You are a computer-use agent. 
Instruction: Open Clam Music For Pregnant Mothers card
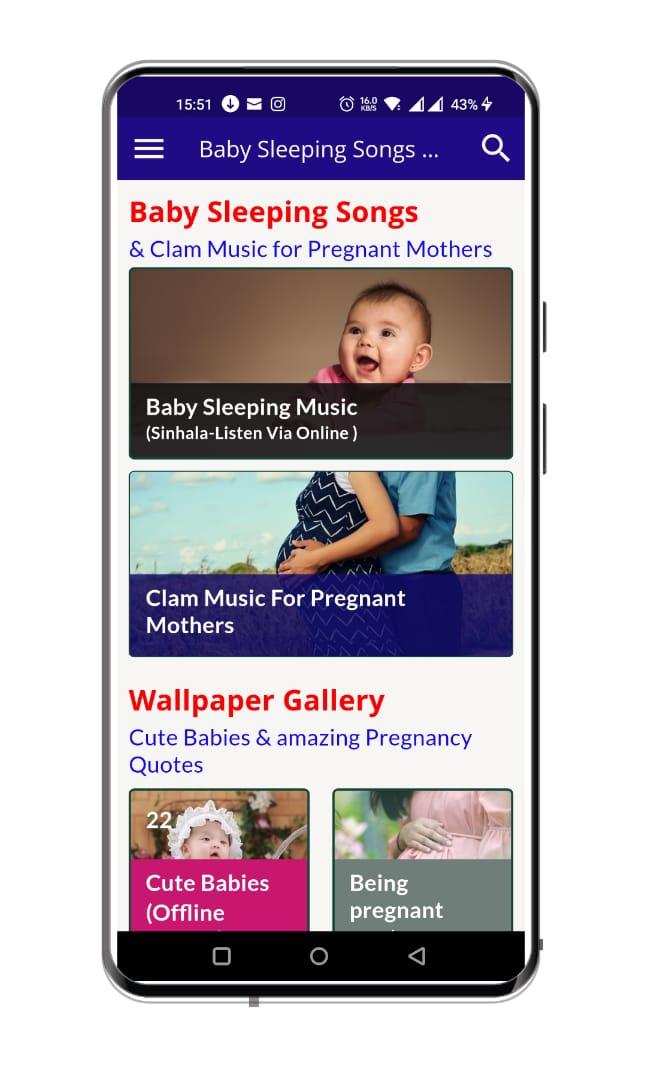pos(321,564)
